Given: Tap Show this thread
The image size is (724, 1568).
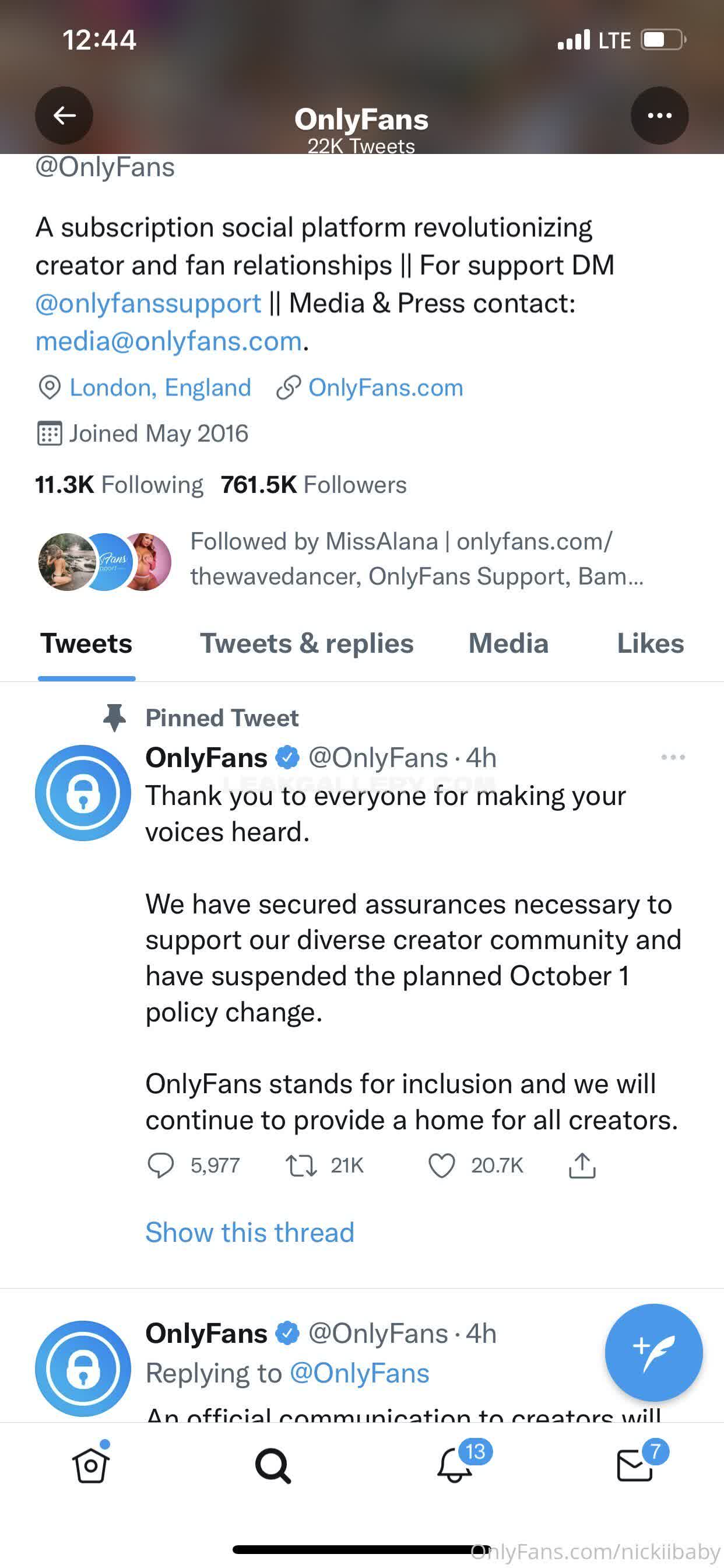Looking at the screenshot, I should (x=249, y=1233).
